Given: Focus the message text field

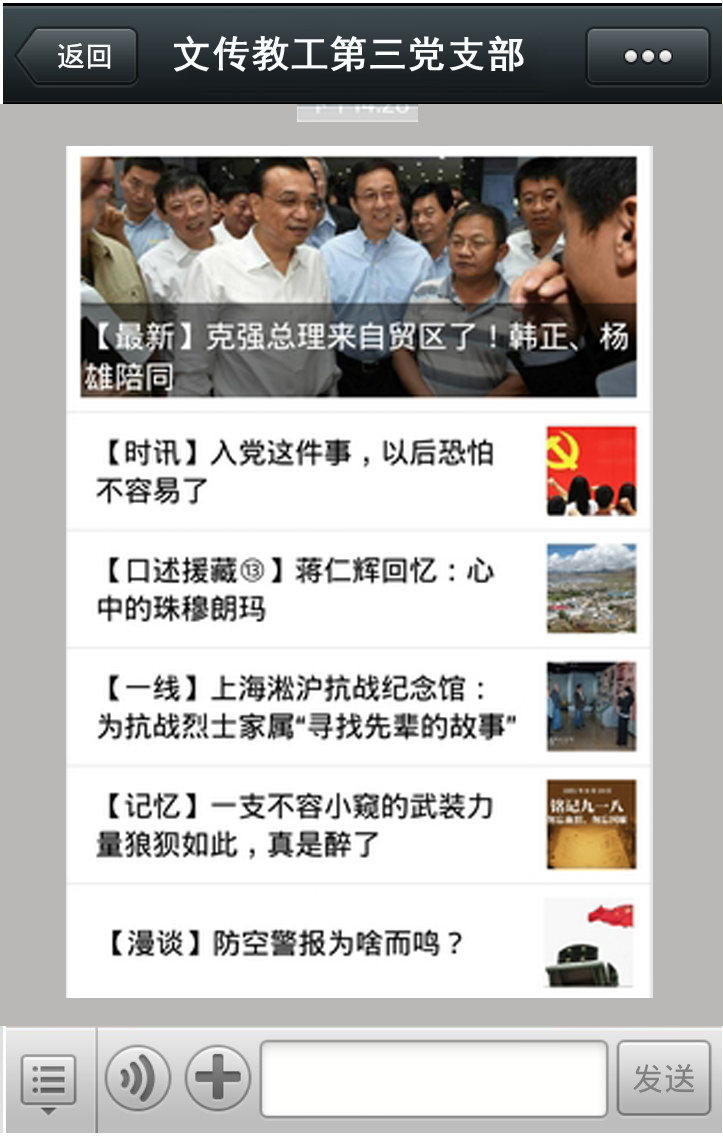Looking at the screenshot, I should 433,1080.
